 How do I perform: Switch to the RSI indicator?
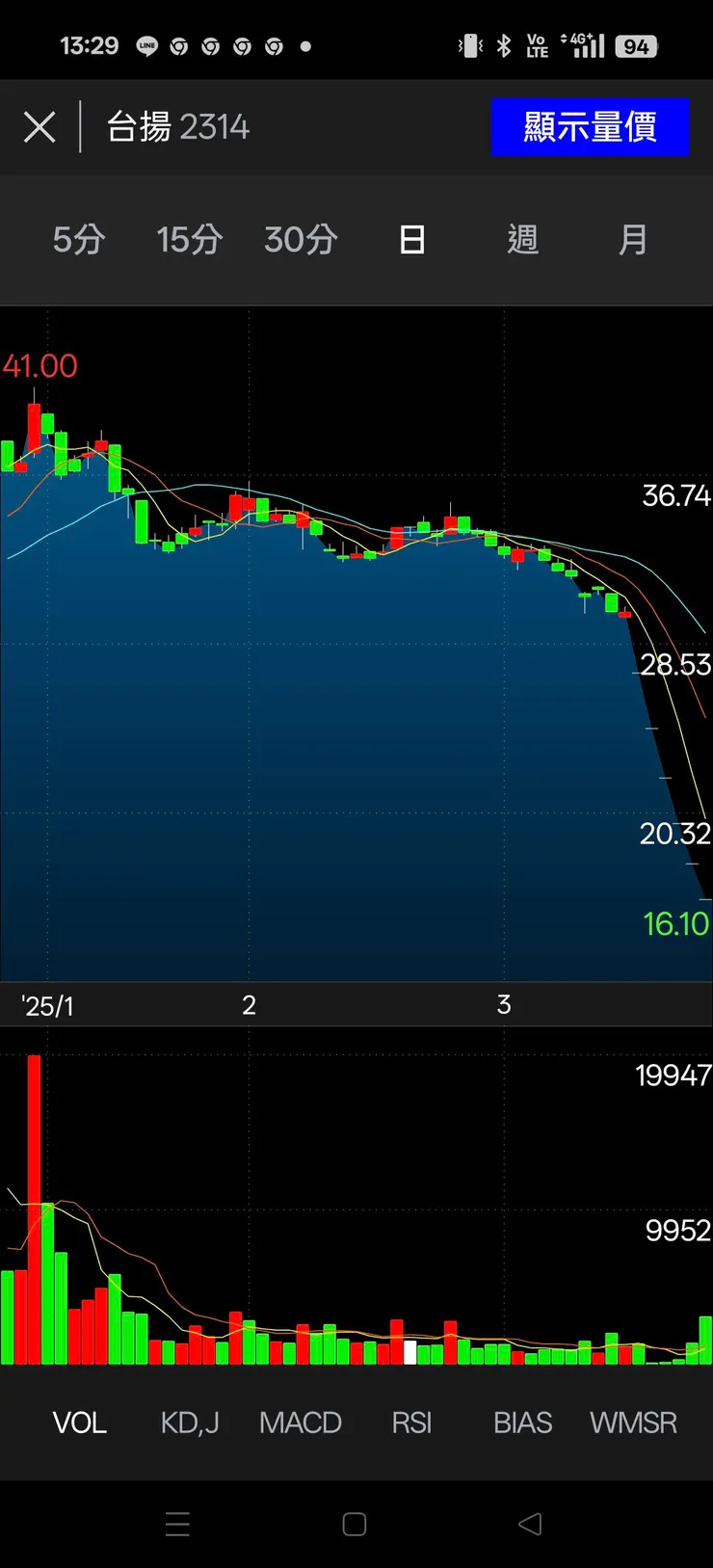click(x=412, y=1422)
